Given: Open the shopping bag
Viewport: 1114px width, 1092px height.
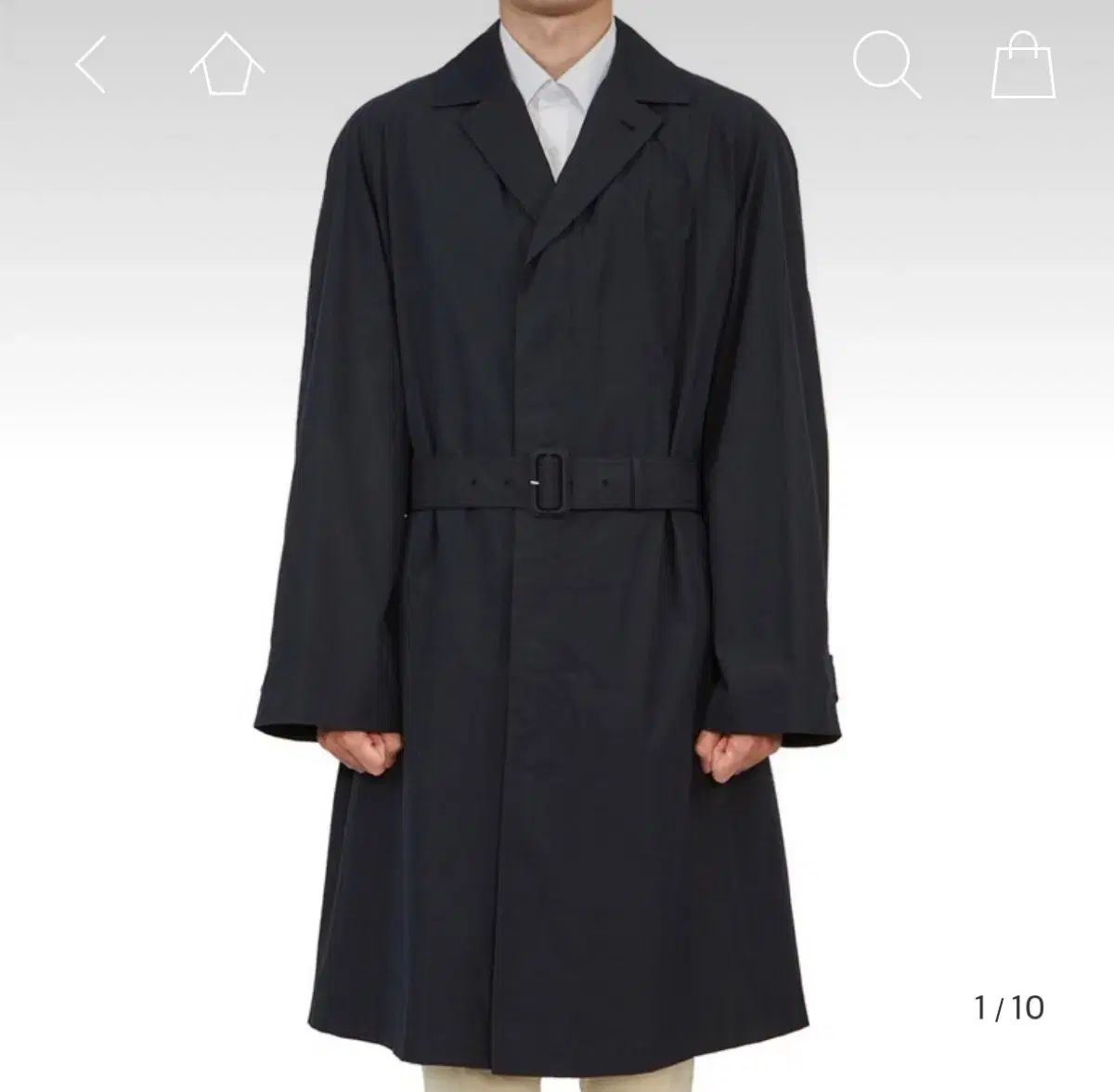Looking at the screenshot, I should click(x=1024, y=64).
